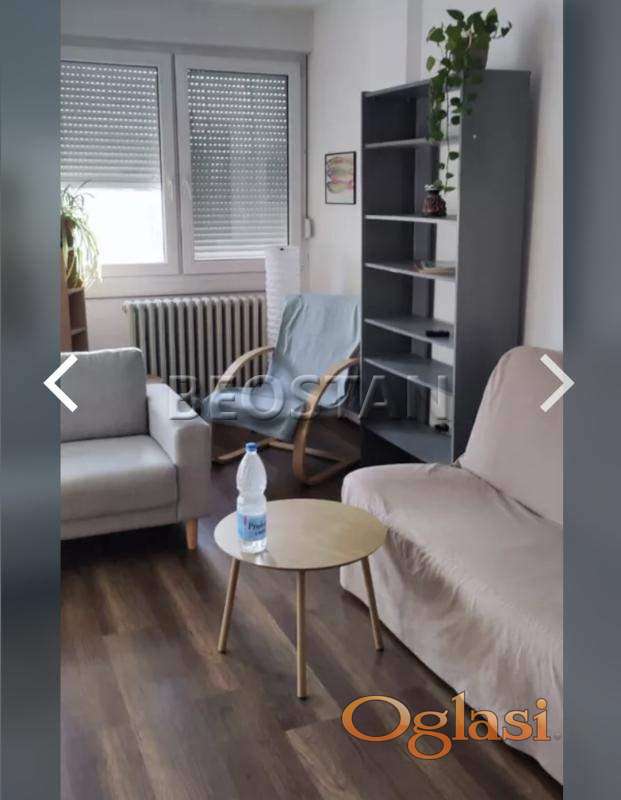Image resolution: width=621 pixels, height=800 pixels.
Task: Go to the previous photo with left arrow
Action: tap(60, 383)
